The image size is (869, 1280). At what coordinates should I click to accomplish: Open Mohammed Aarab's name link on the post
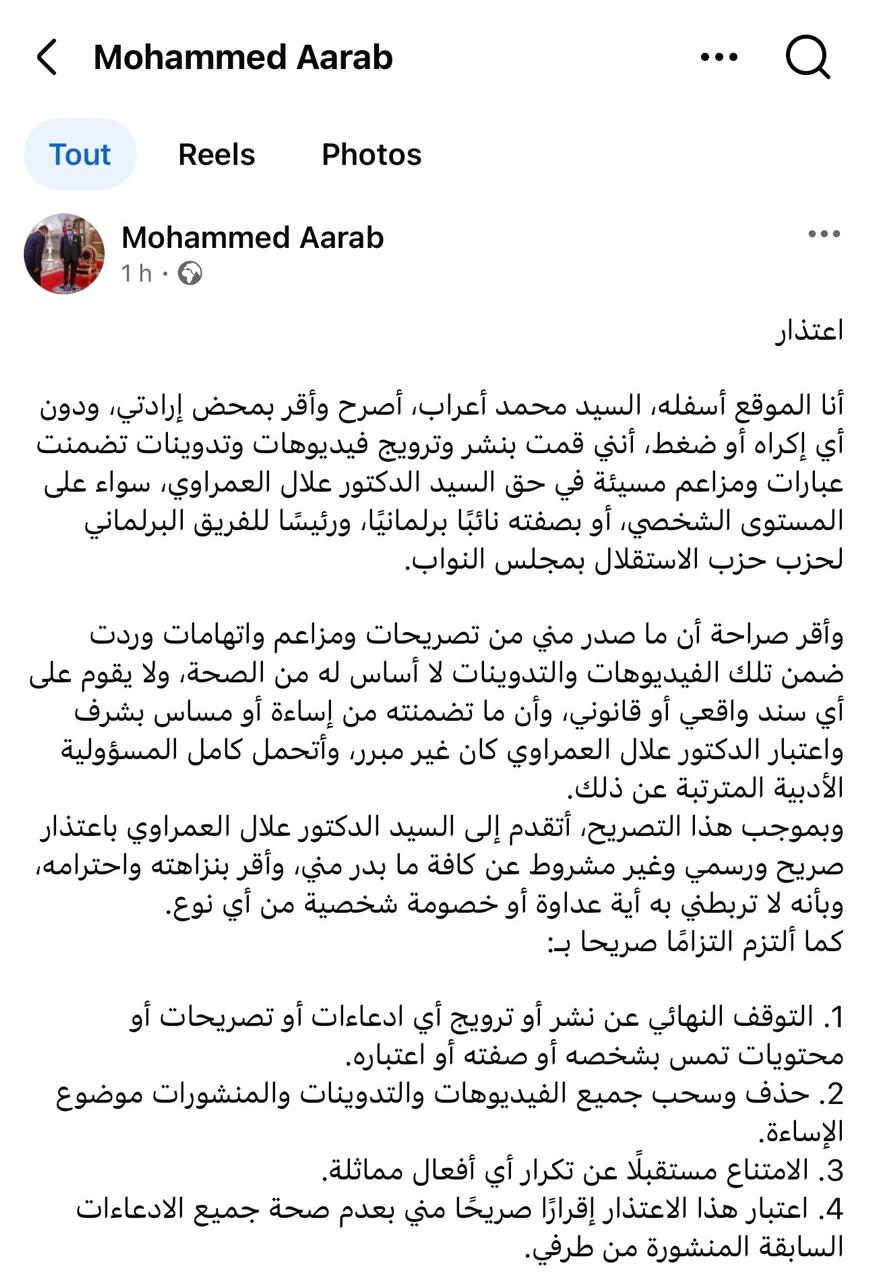[x=252, y=237]
